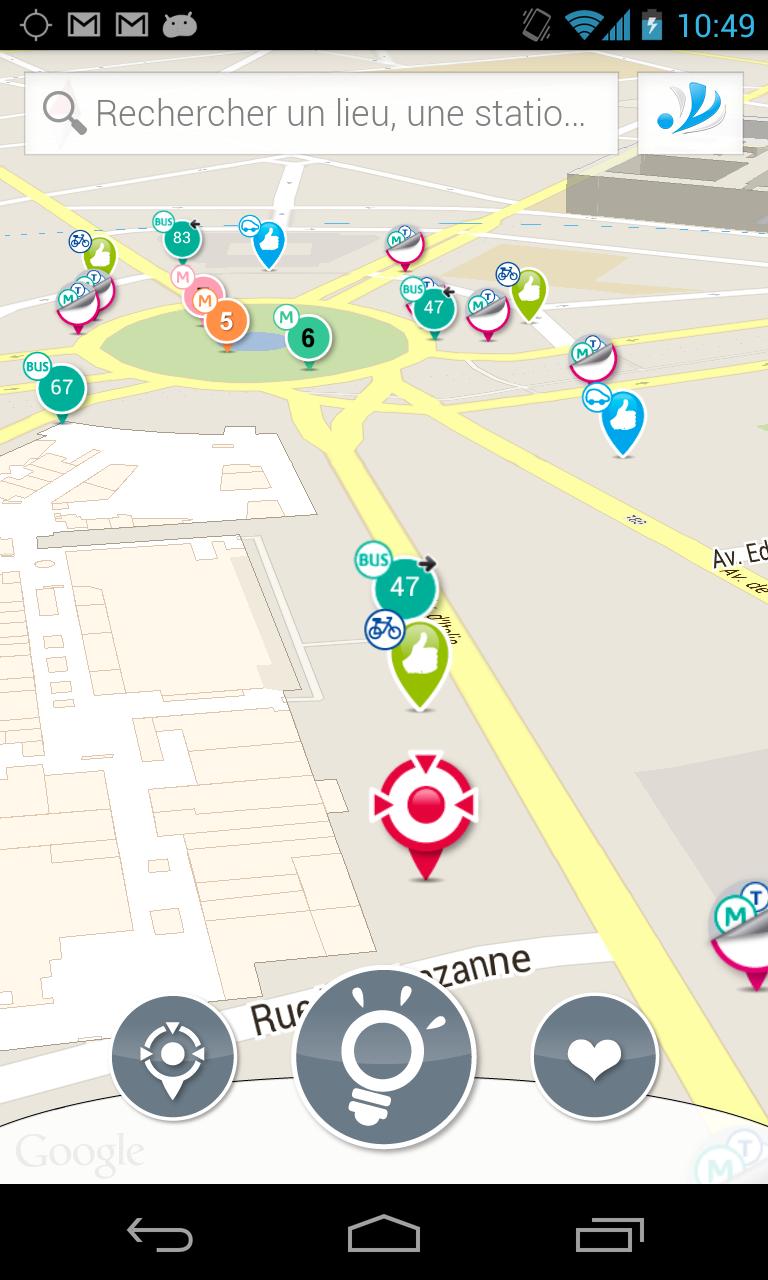768x1280 pixels.
Task: Select the large bus 47 marker
Action: 404,587
